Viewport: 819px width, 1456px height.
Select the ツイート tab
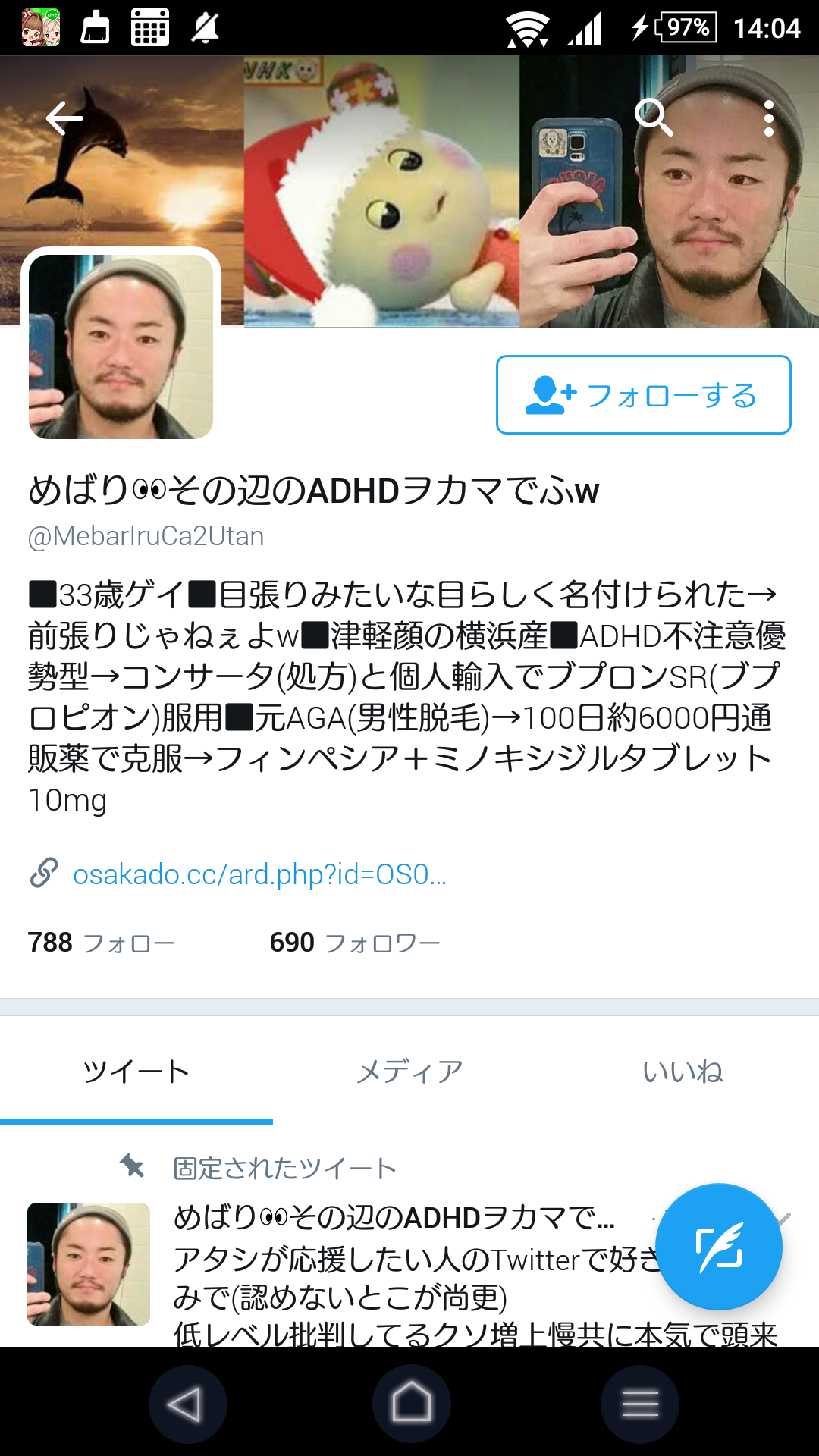136,1072
